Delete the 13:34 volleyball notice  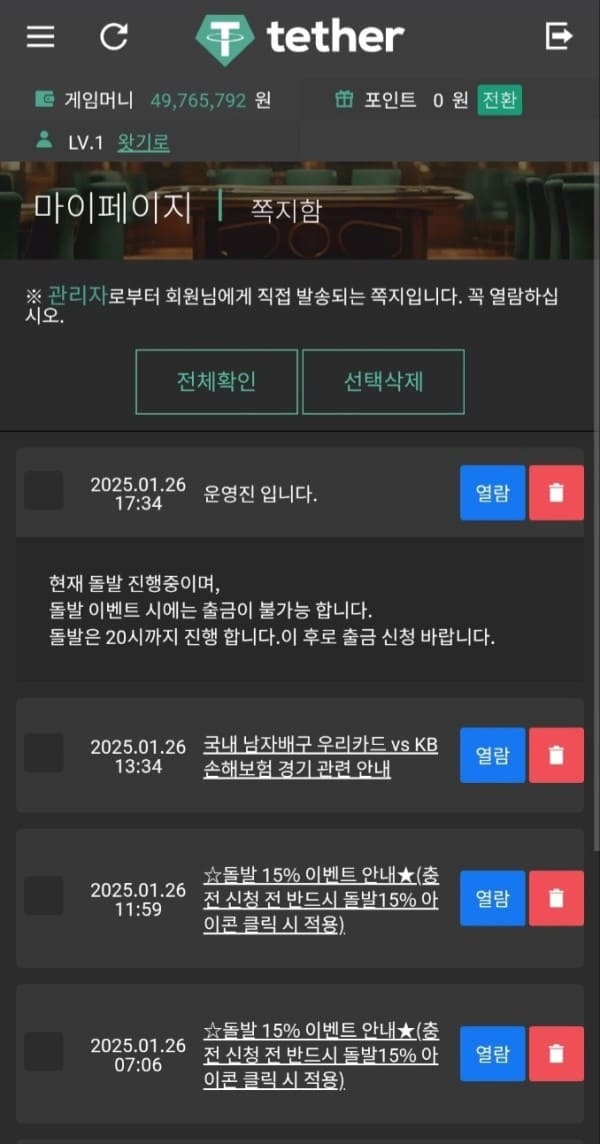coord(556,756)
